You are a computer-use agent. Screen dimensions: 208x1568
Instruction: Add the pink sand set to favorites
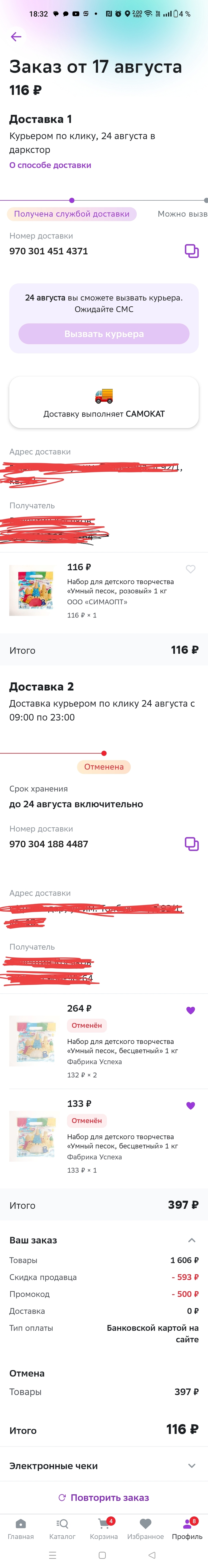pos(190,568)
